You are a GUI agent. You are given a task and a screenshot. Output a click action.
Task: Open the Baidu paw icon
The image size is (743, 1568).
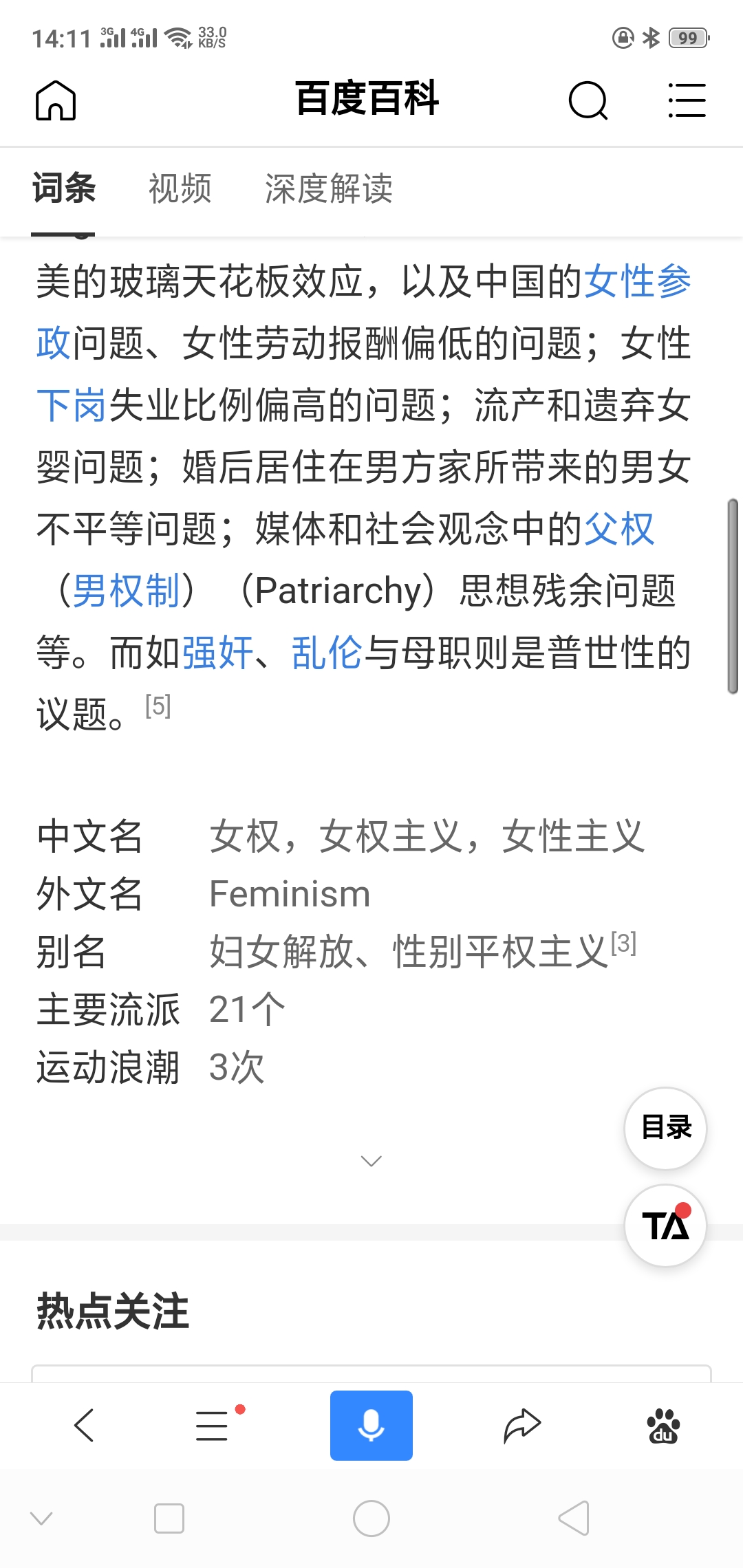663,1425
